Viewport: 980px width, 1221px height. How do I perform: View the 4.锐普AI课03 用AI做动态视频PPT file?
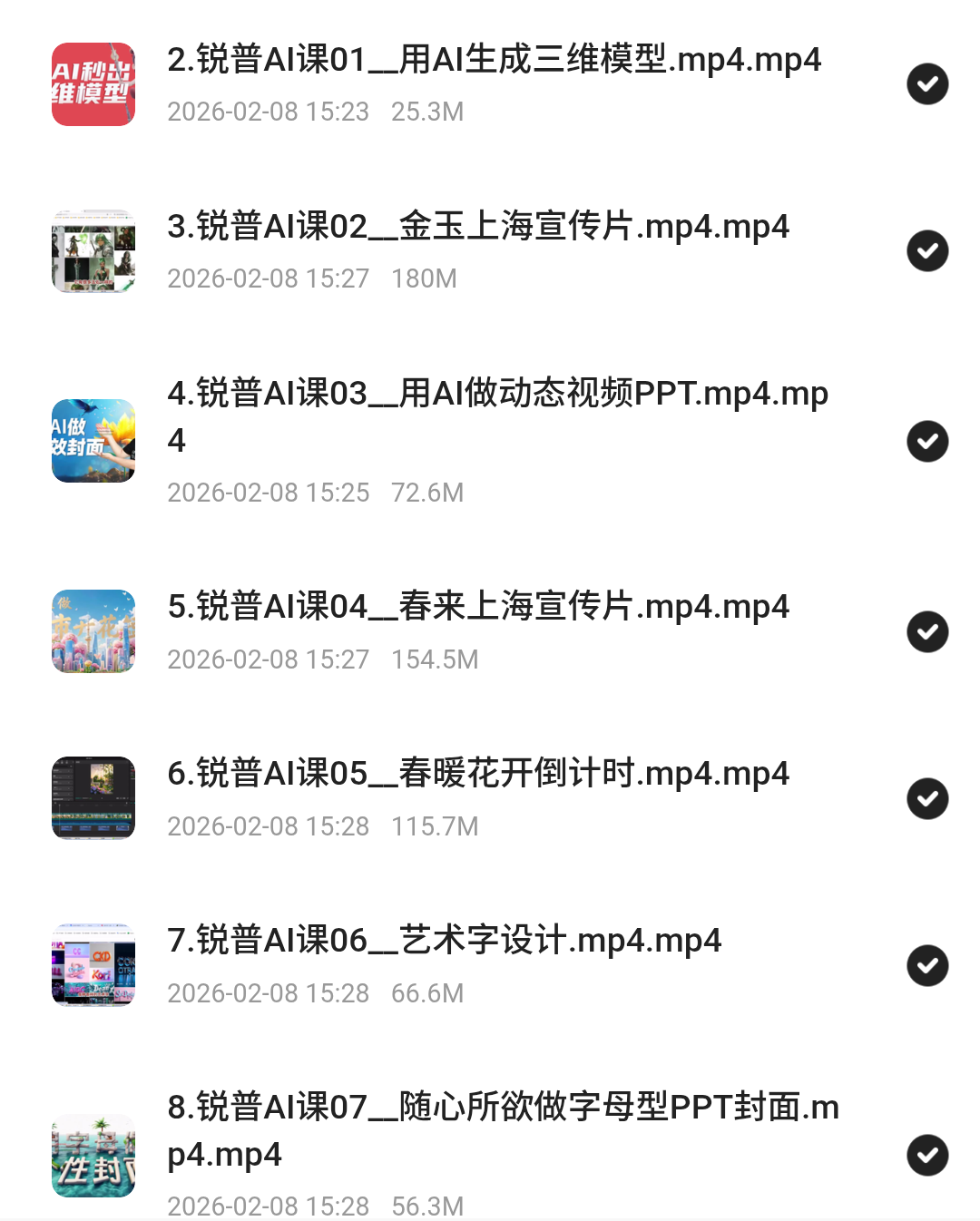point(497,396)
